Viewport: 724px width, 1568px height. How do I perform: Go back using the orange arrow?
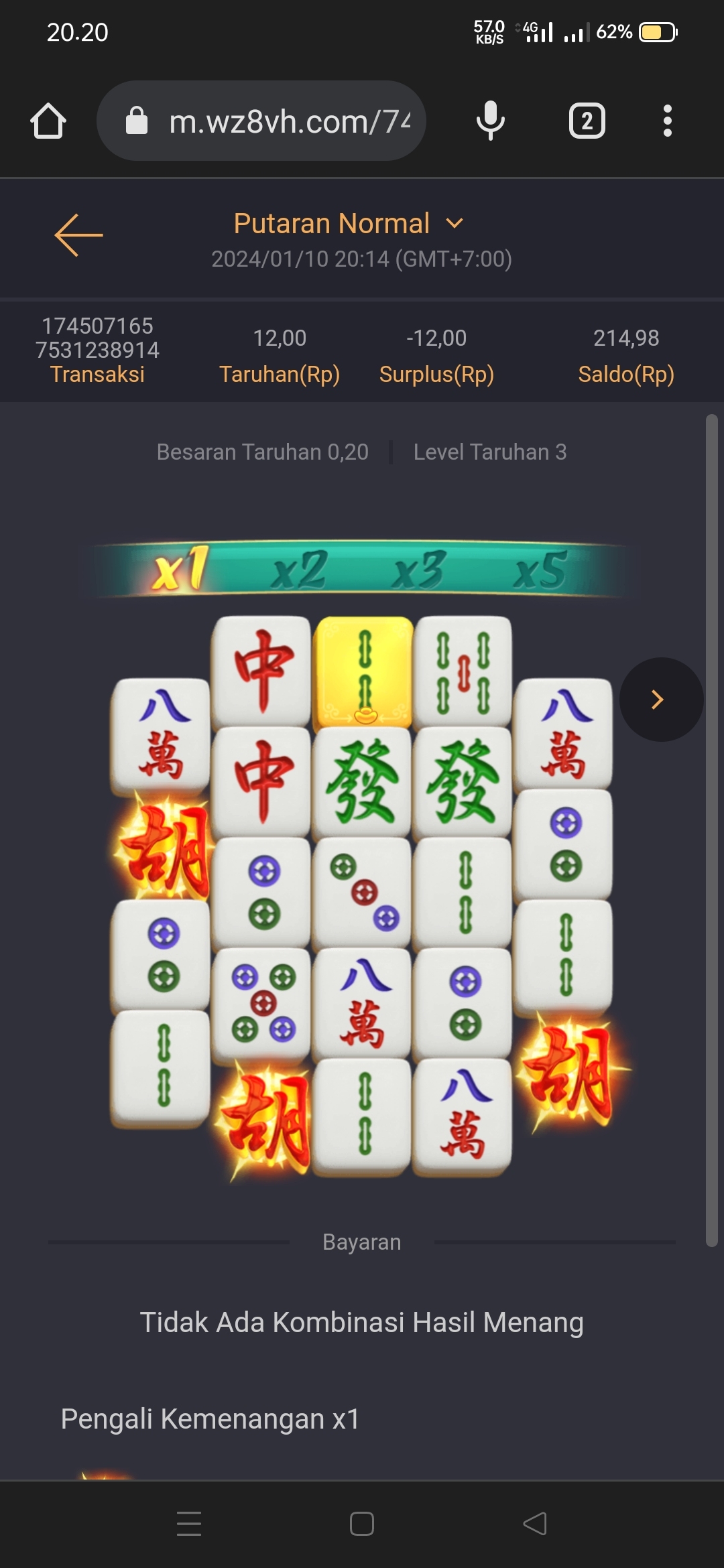pyautogui.click(x=78, y=235)
